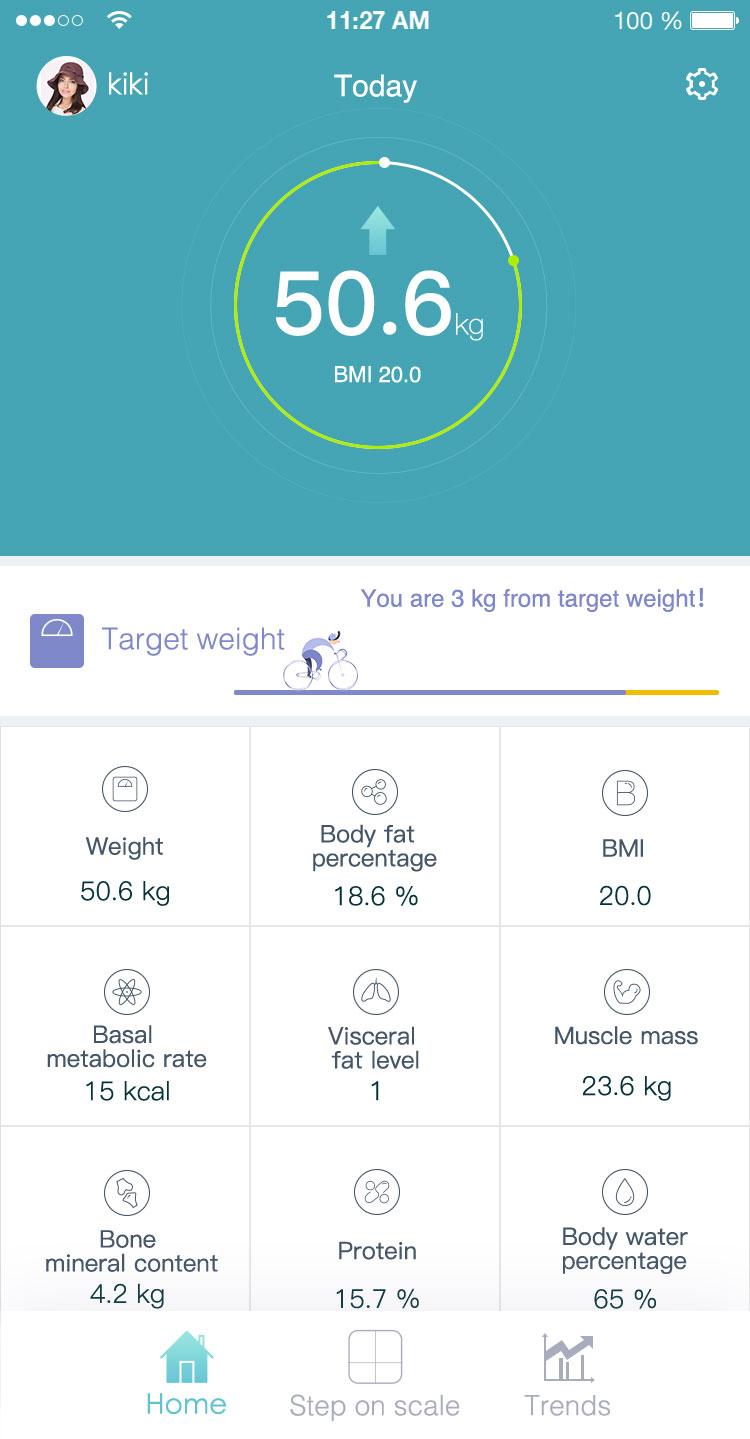Screen dimensions: 750x1439
Task: Switch to the Step on scale tab
Action: pyautogui.click(x=375, y=1375)
